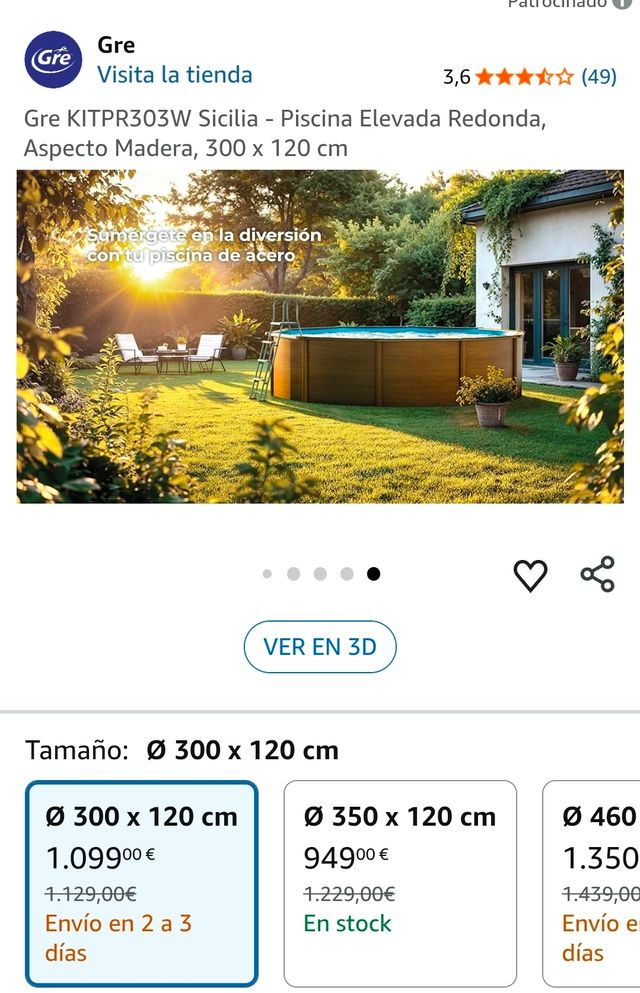Open the pool product image
The width and height of the screenshot is (640, 993).
(x=320, y=336)
